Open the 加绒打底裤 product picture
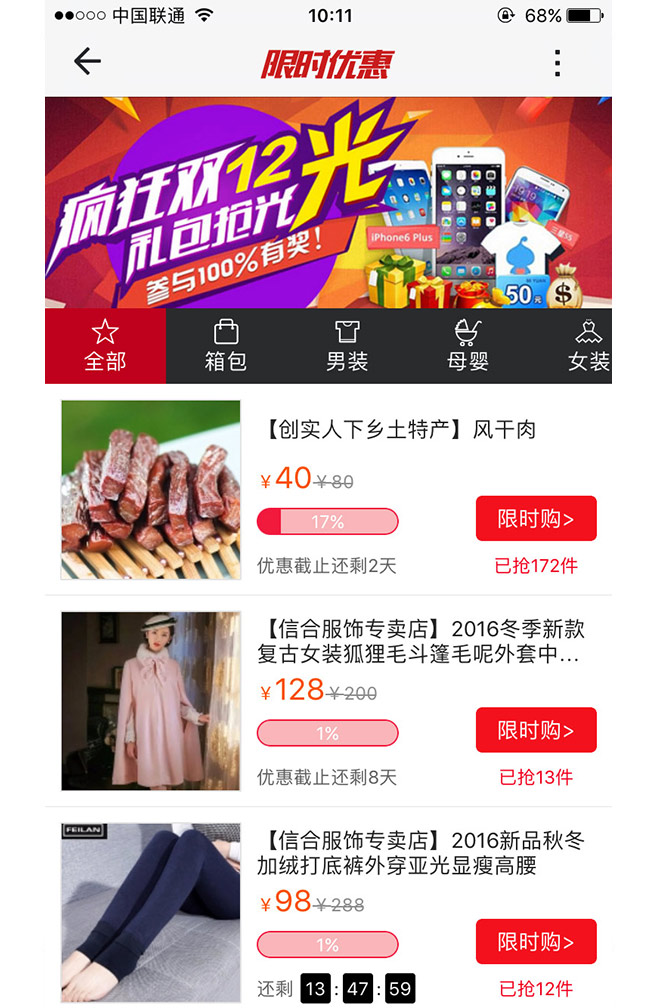Image resolution: width=657 pixels, height=1008 pixels. [x=151, y=912]
